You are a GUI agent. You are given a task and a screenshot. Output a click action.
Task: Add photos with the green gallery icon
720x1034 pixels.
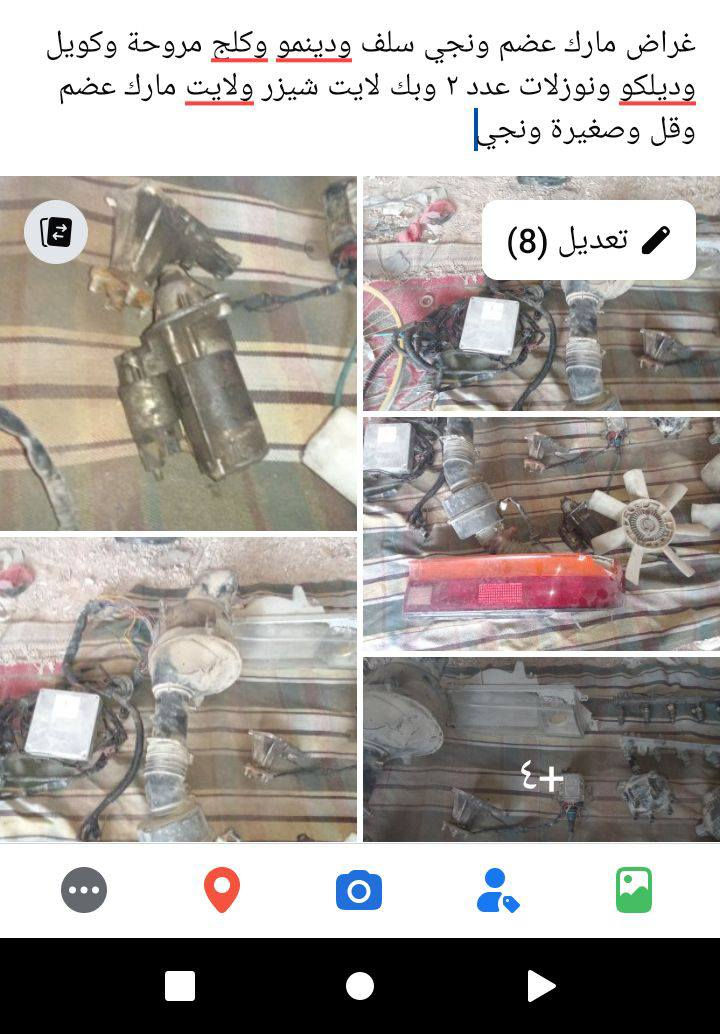point(634,890)
